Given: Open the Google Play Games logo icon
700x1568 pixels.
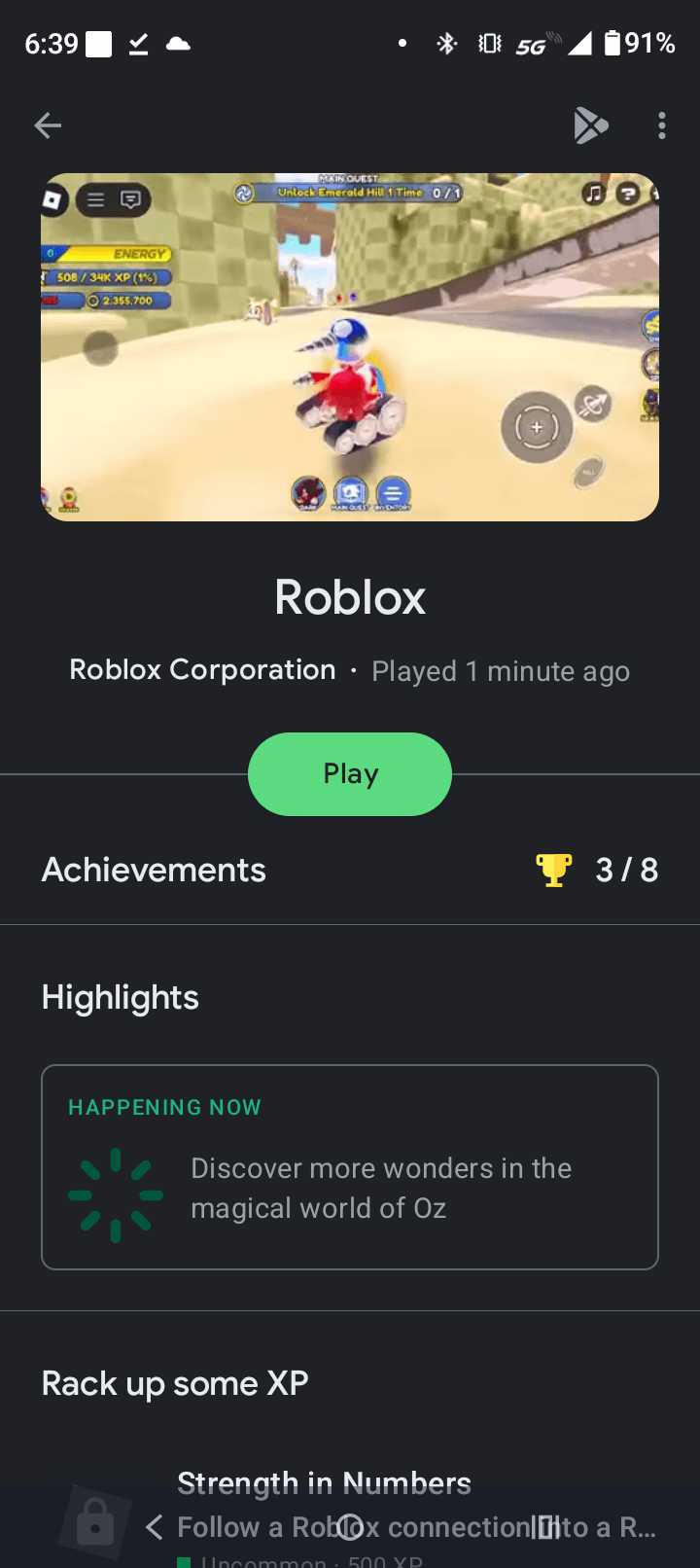Looking at the screenshot, I should pos(591,125).
